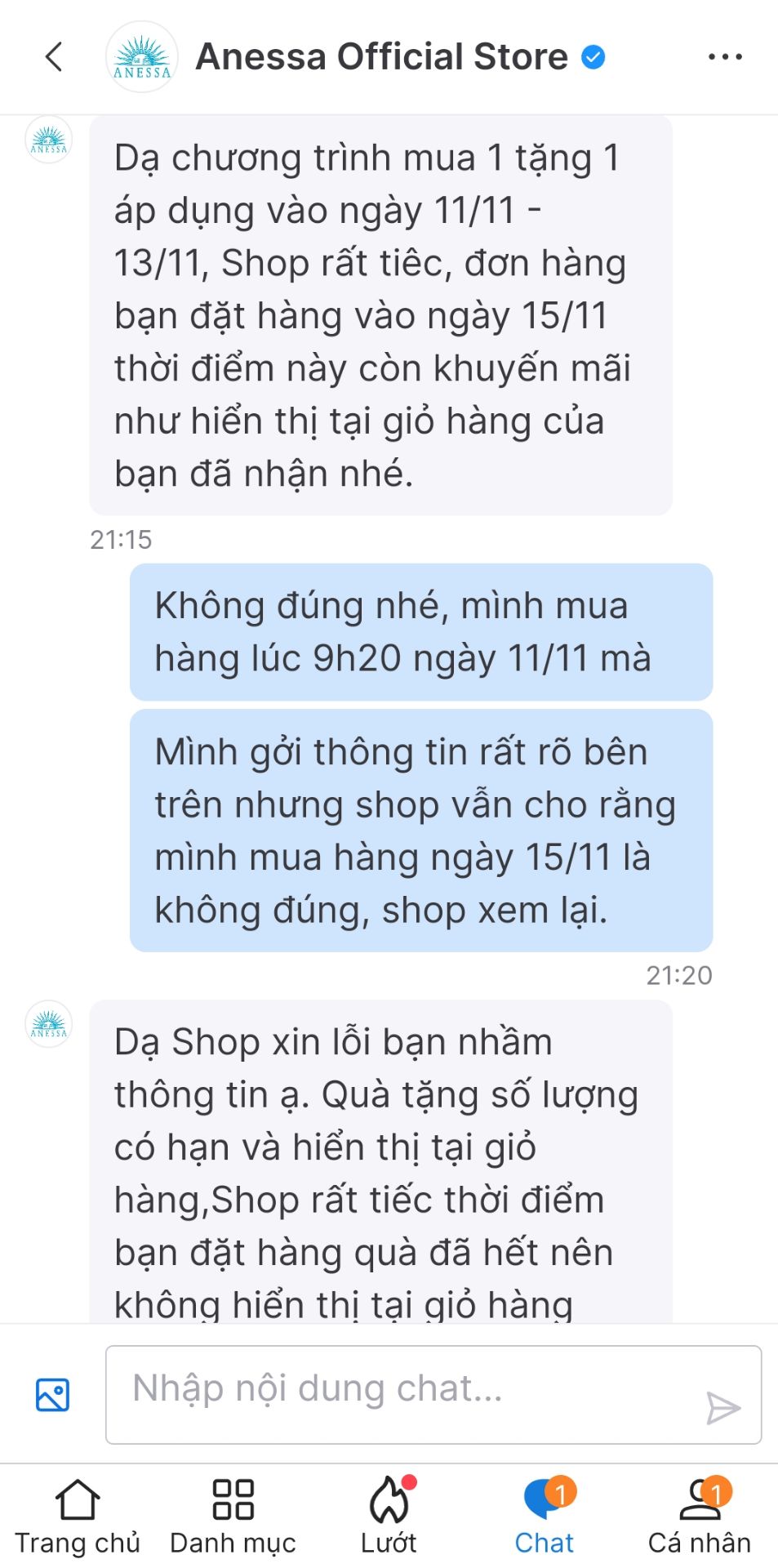Open the three-dot options menu
This screenshot has height=1568, width=778.
pyautogui.click(x=722, y=57)
